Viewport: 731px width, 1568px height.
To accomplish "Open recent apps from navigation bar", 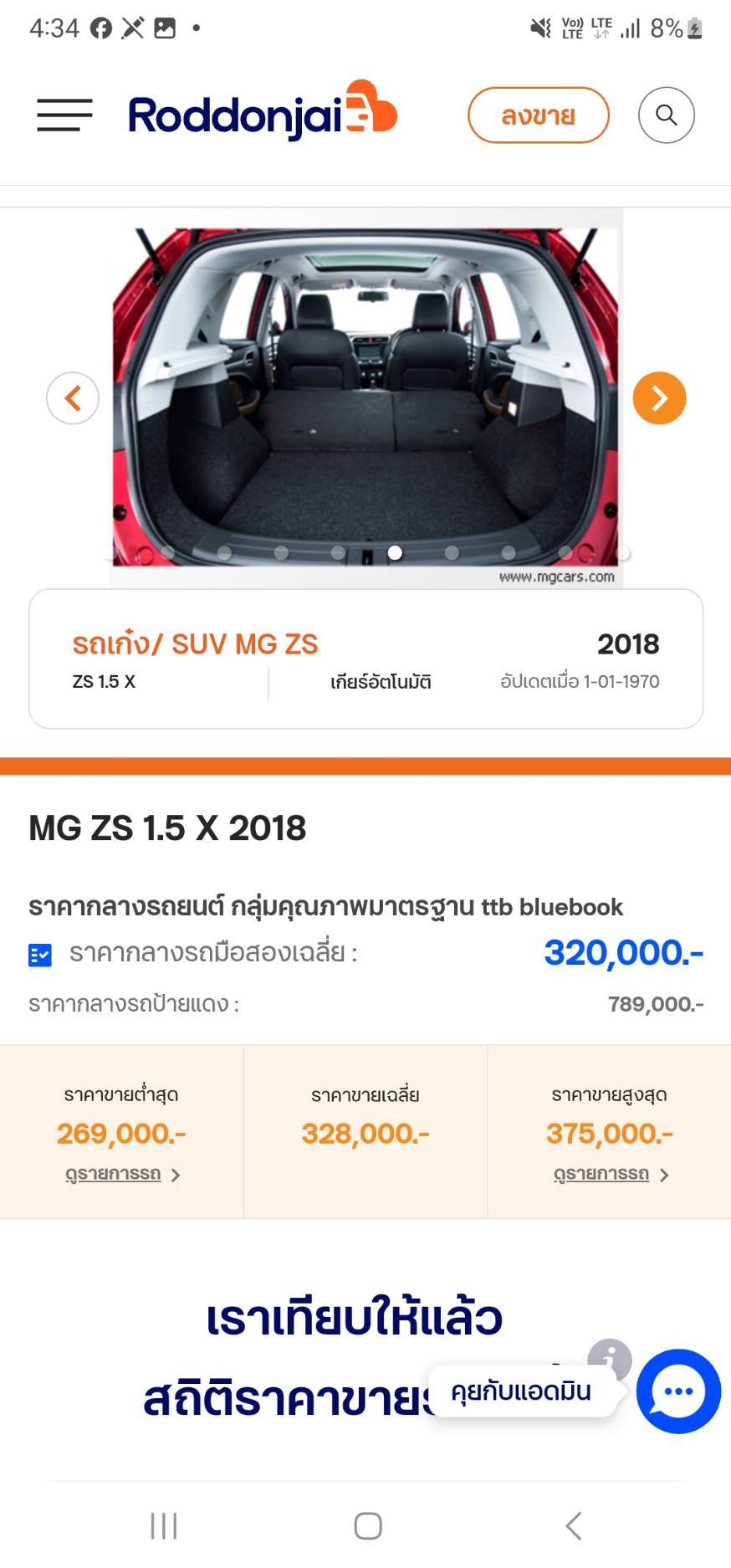I will click(163, 1525).
